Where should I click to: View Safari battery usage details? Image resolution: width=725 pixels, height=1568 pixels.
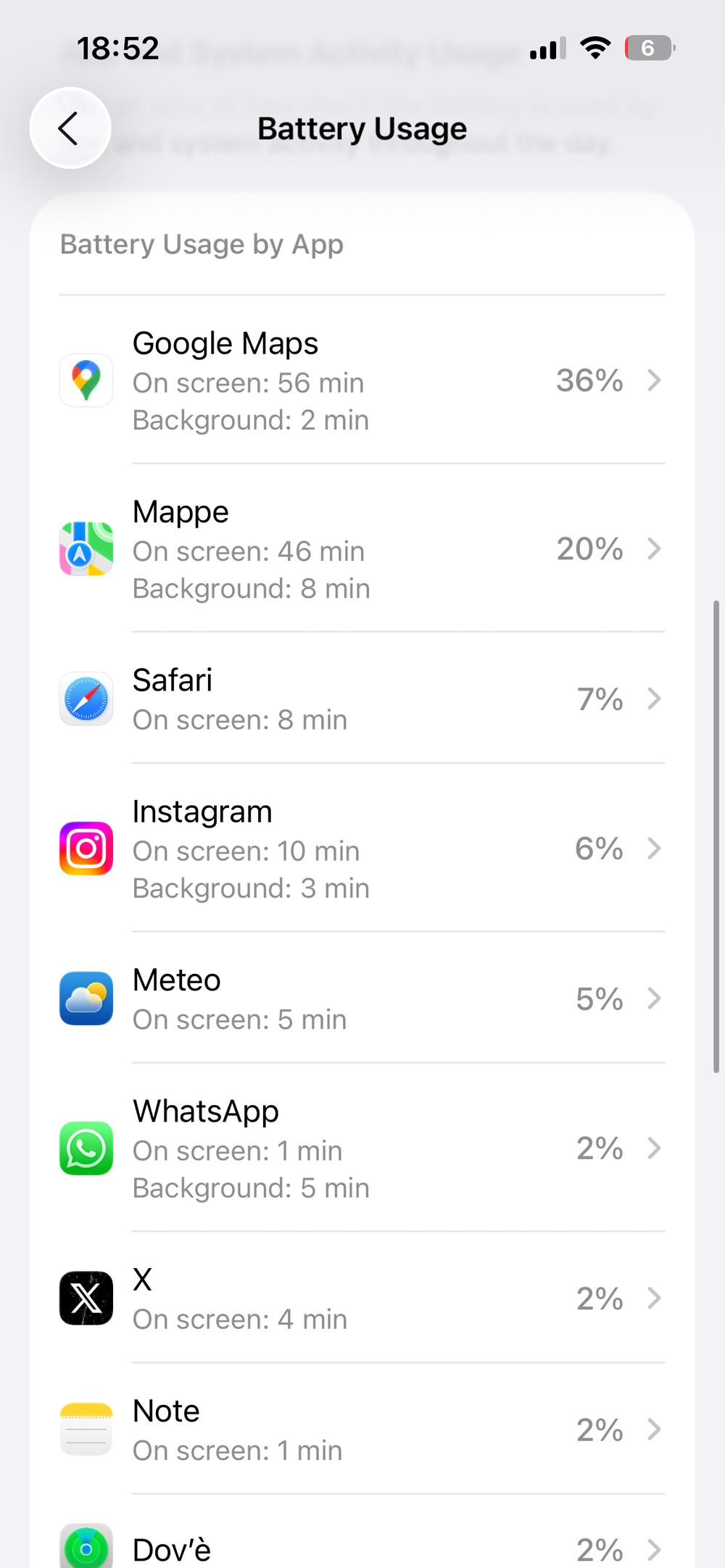(362, 698)
